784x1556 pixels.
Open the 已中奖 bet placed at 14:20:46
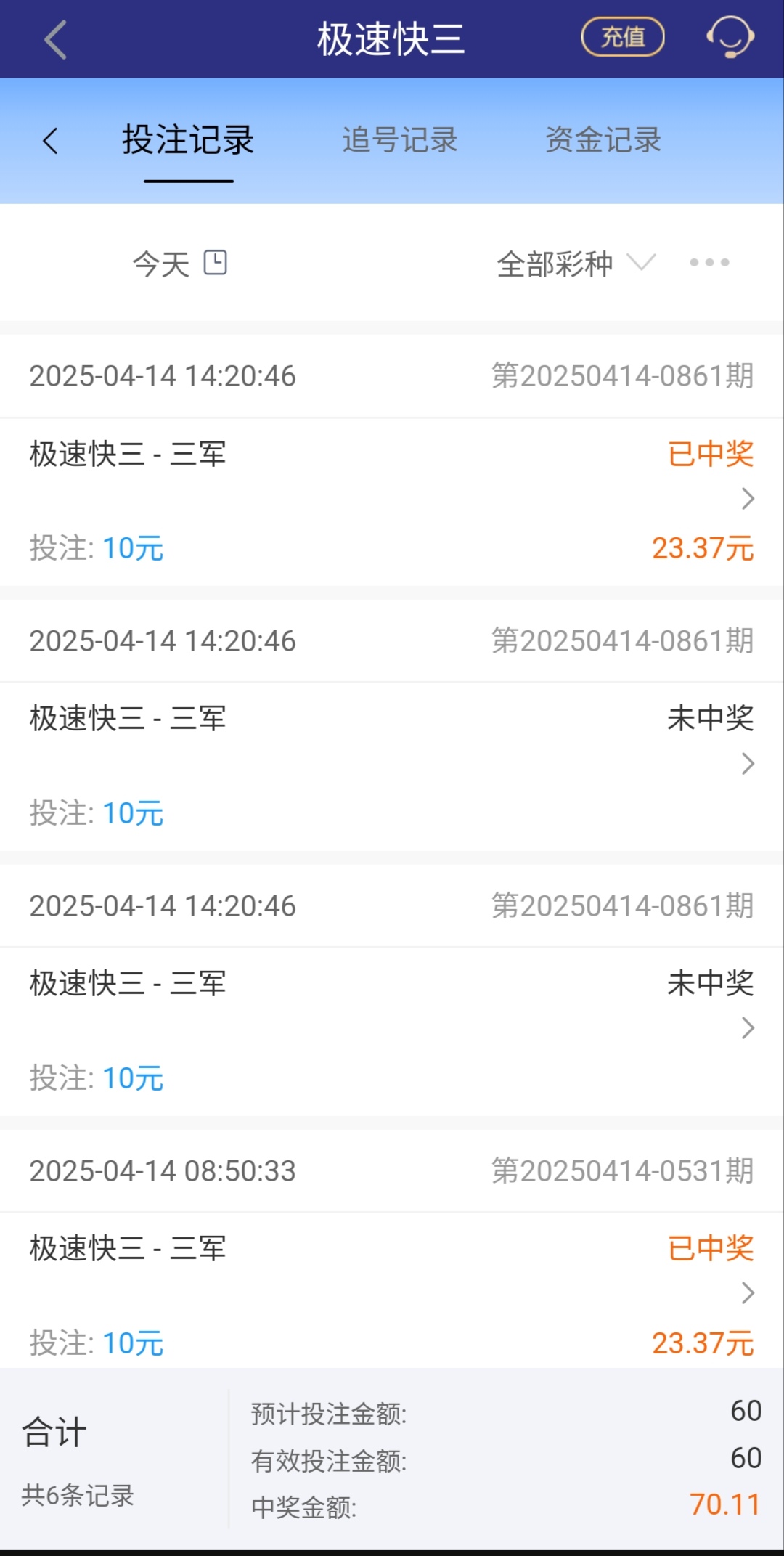click(x=392, y=500)
